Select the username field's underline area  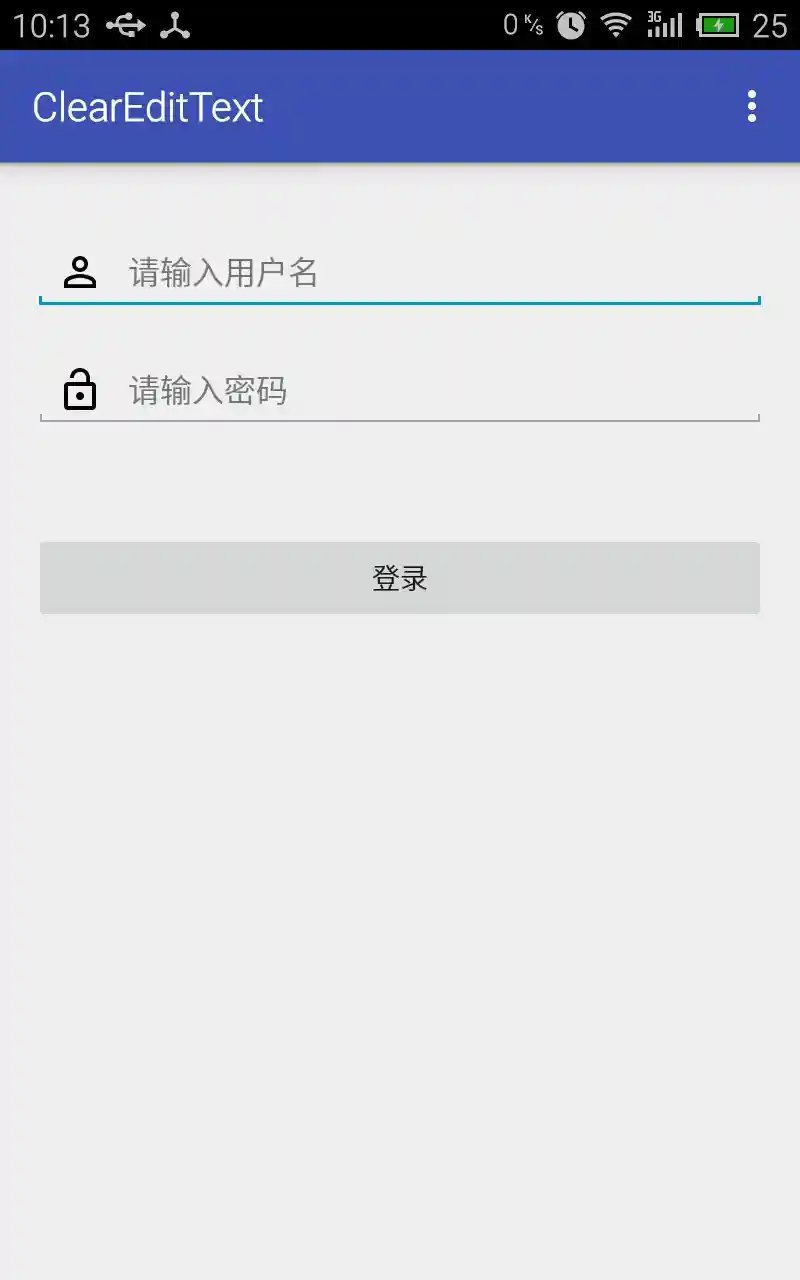(400, 301)
